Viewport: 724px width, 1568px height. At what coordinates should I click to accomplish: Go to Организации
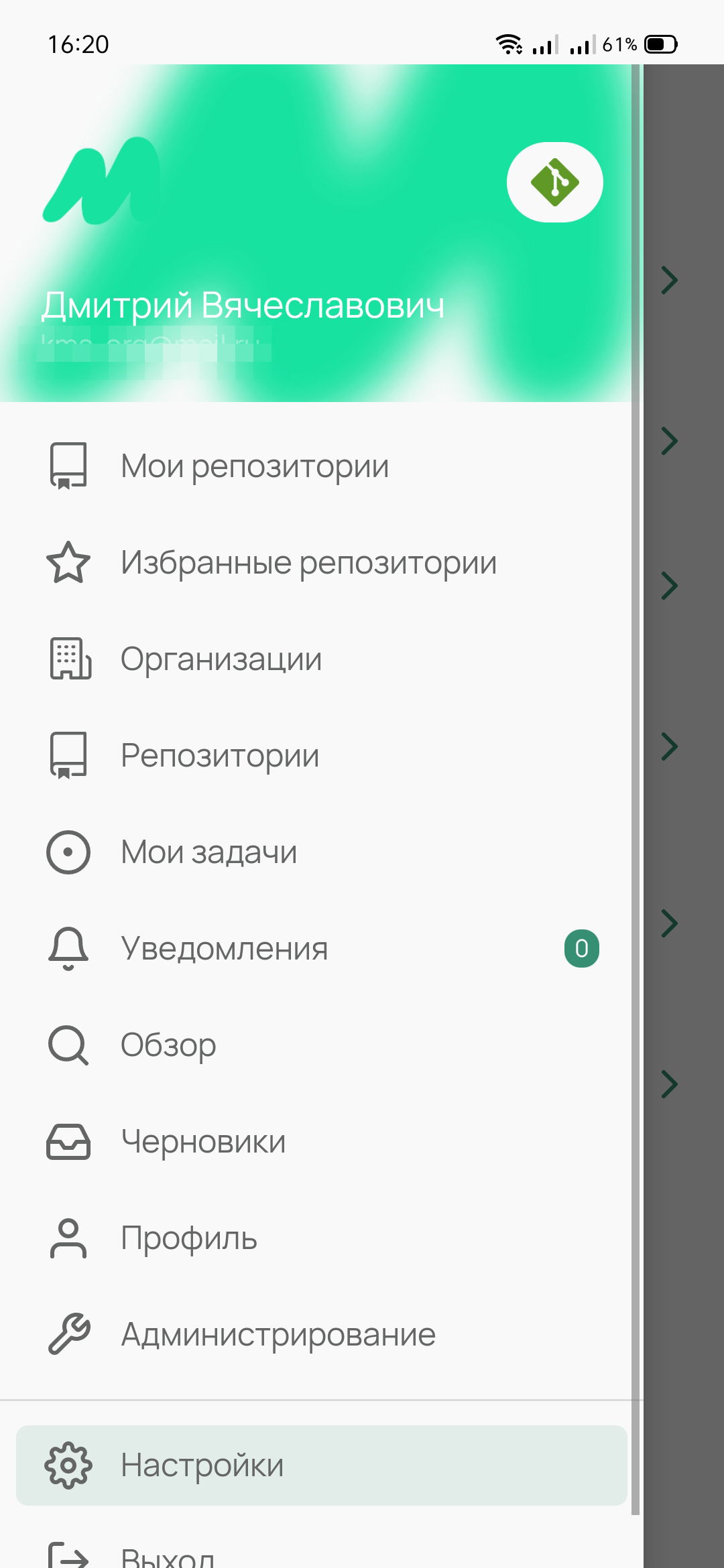[x=221, y=659]
